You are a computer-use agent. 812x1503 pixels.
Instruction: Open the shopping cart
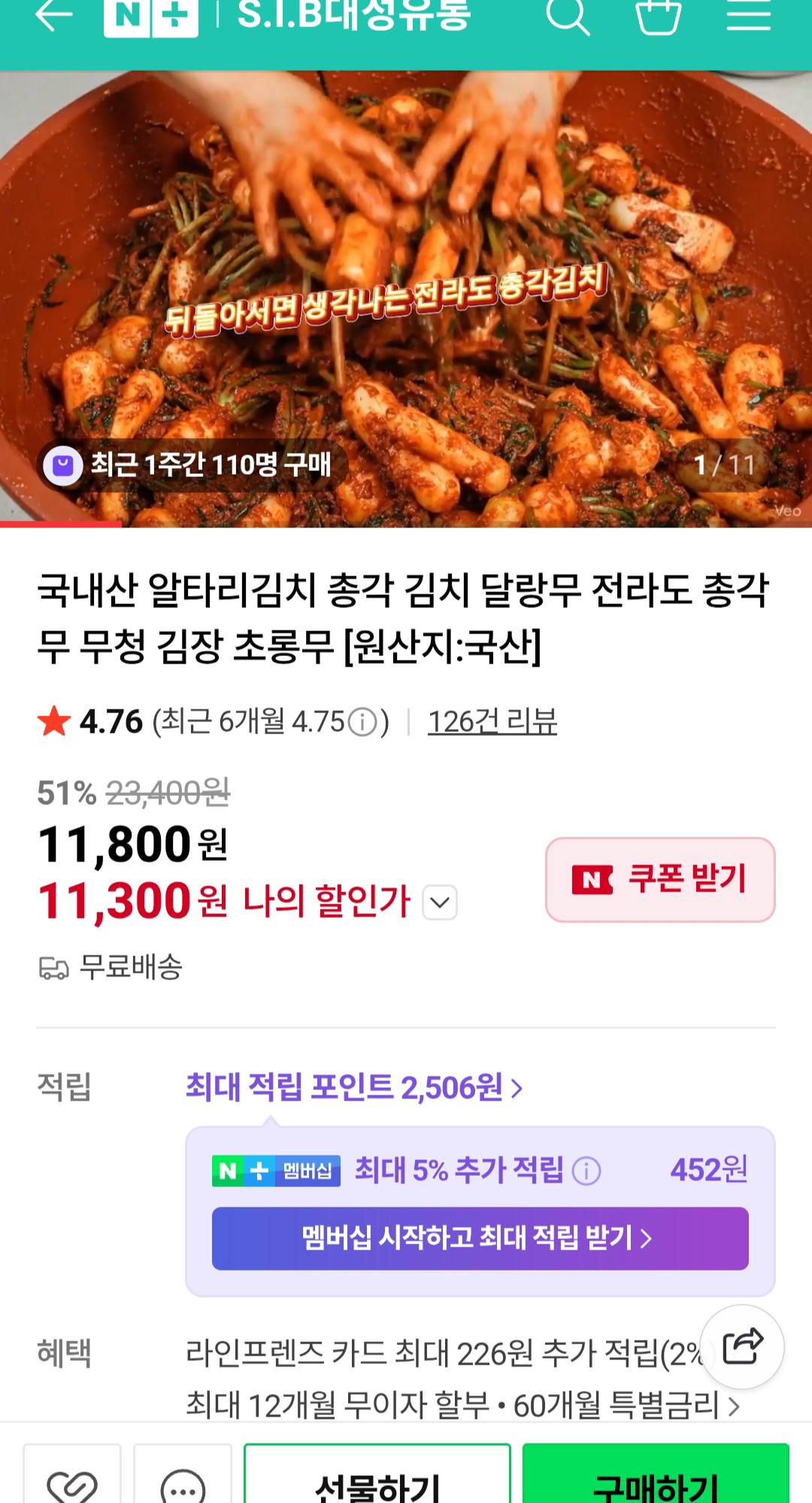point(659,17)
